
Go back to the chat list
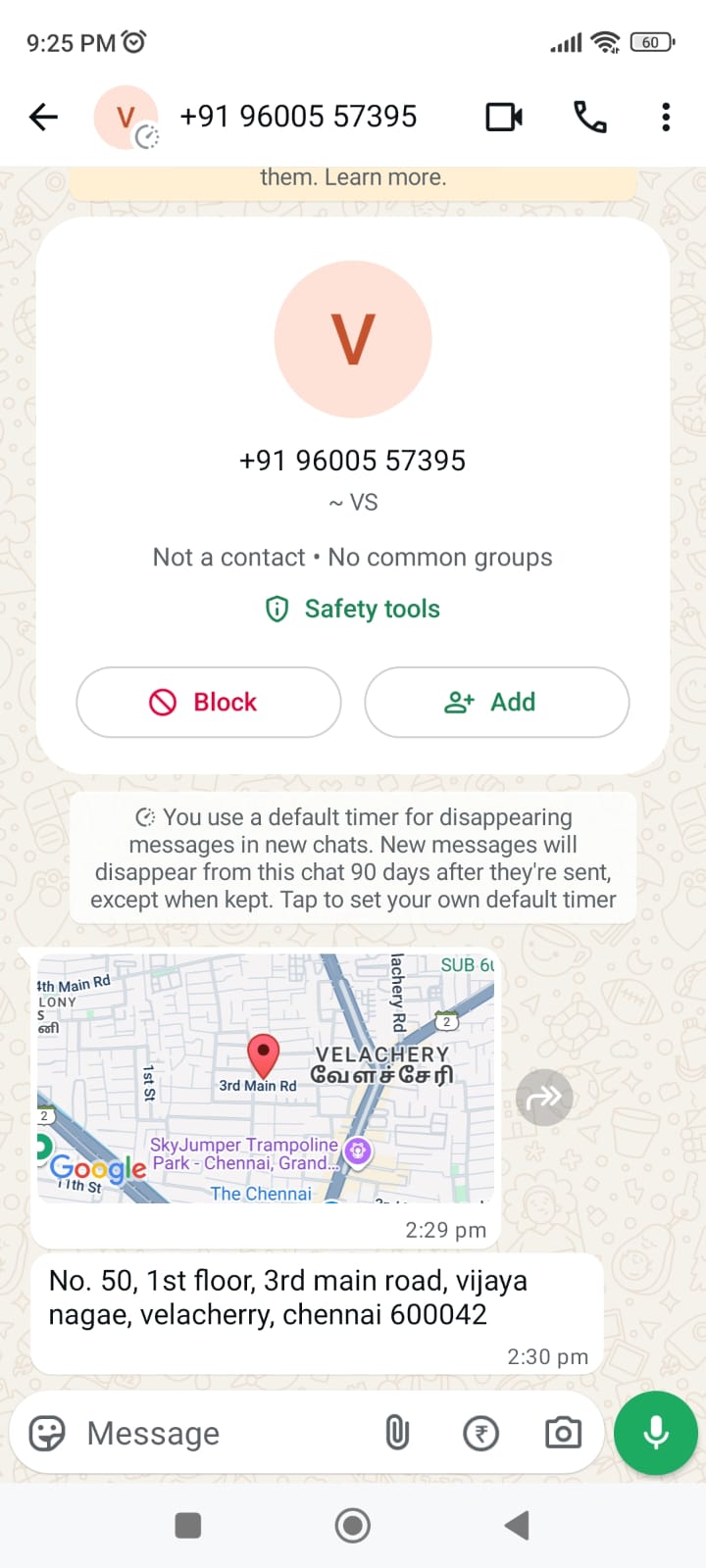tap(44, 118)
